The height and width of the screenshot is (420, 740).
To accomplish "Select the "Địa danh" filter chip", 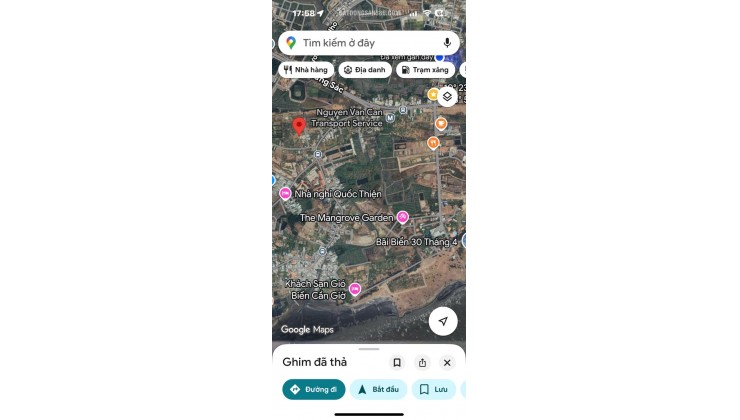I will click(x=364, y=70).
